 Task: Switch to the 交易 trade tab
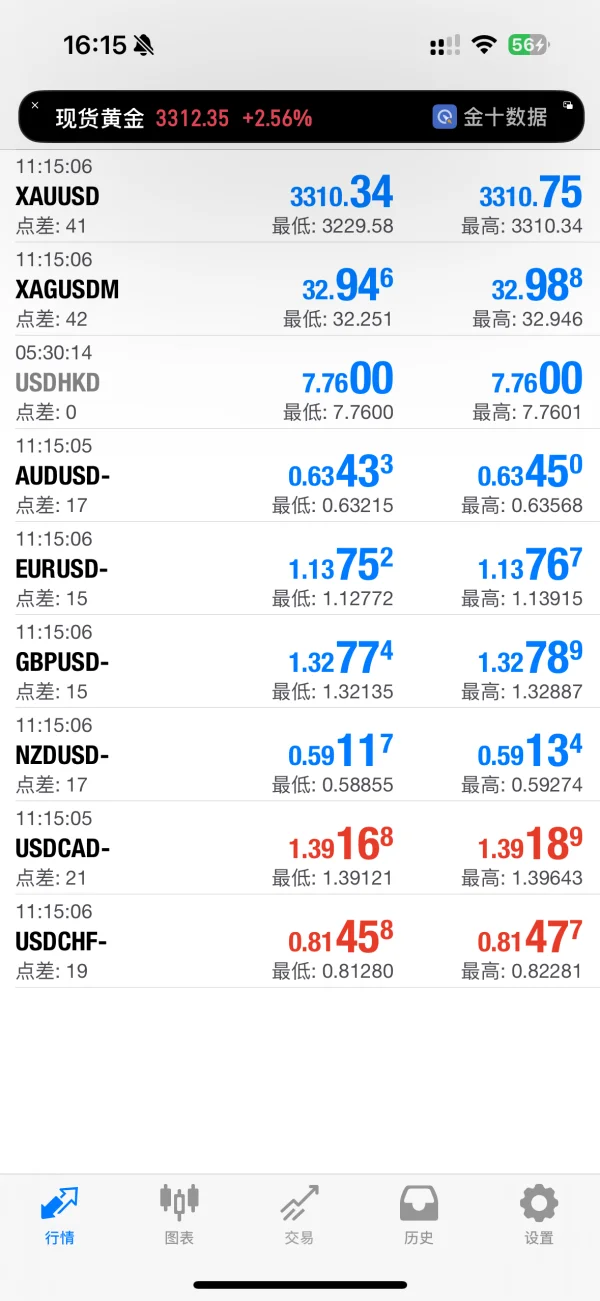click(299, 1213)
